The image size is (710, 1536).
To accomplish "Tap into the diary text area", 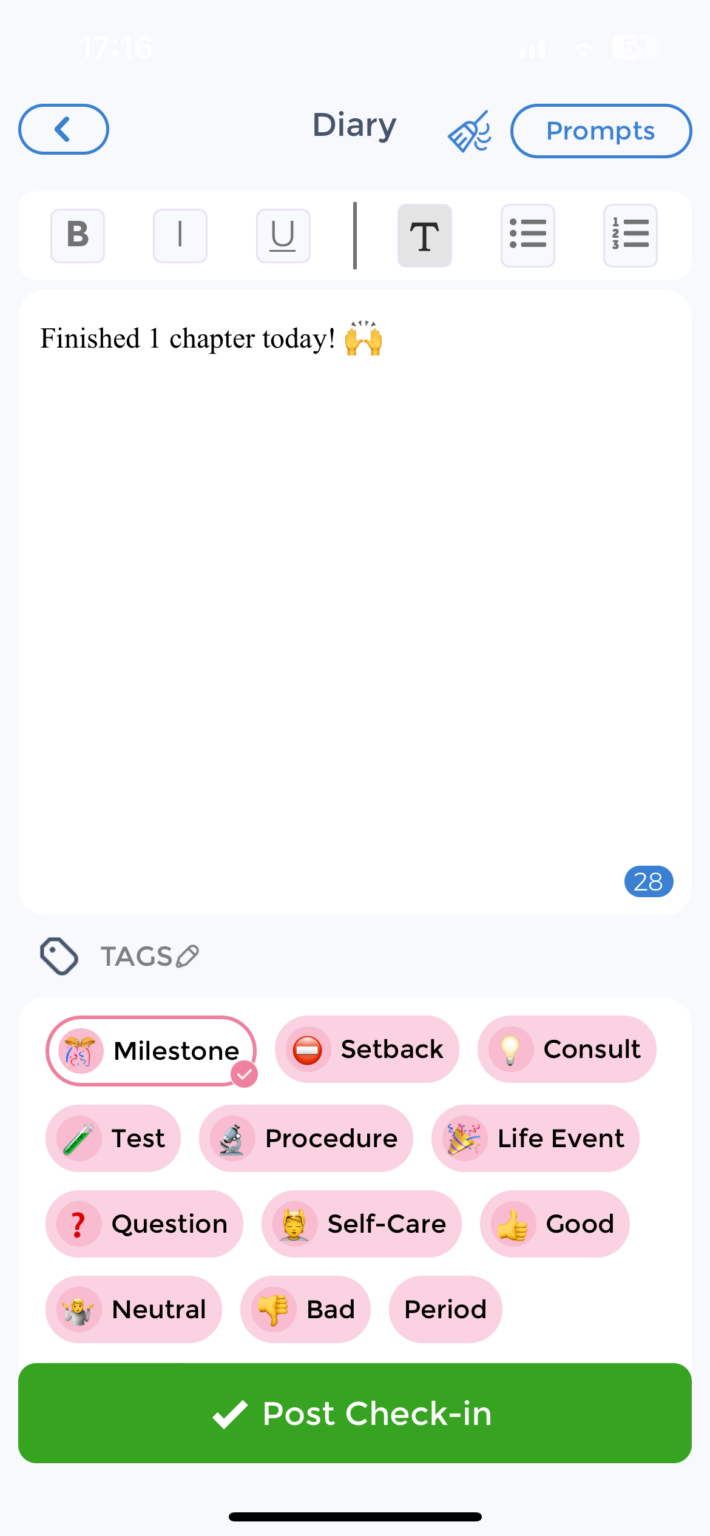I will [354, 600].
